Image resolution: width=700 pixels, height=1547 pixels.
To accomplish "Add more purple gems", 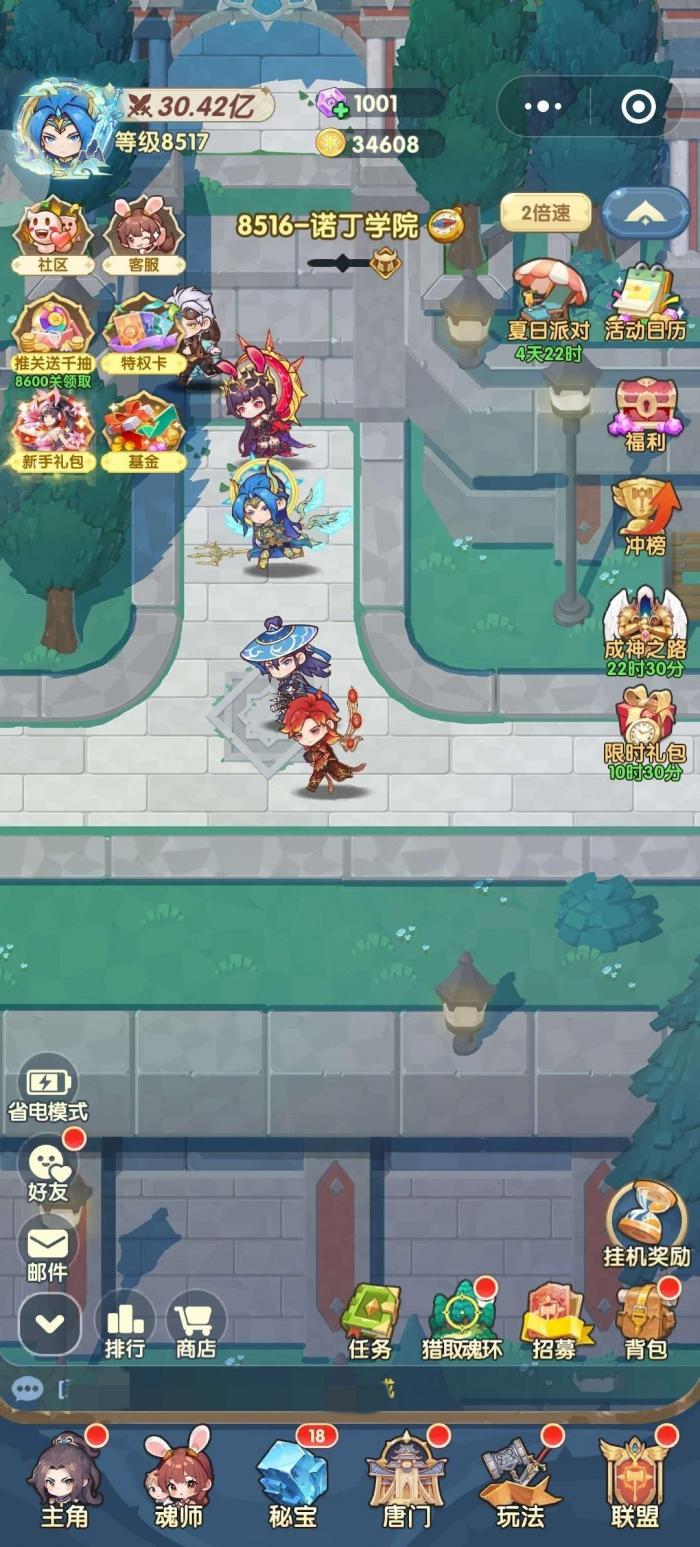I will coord(332,104).
